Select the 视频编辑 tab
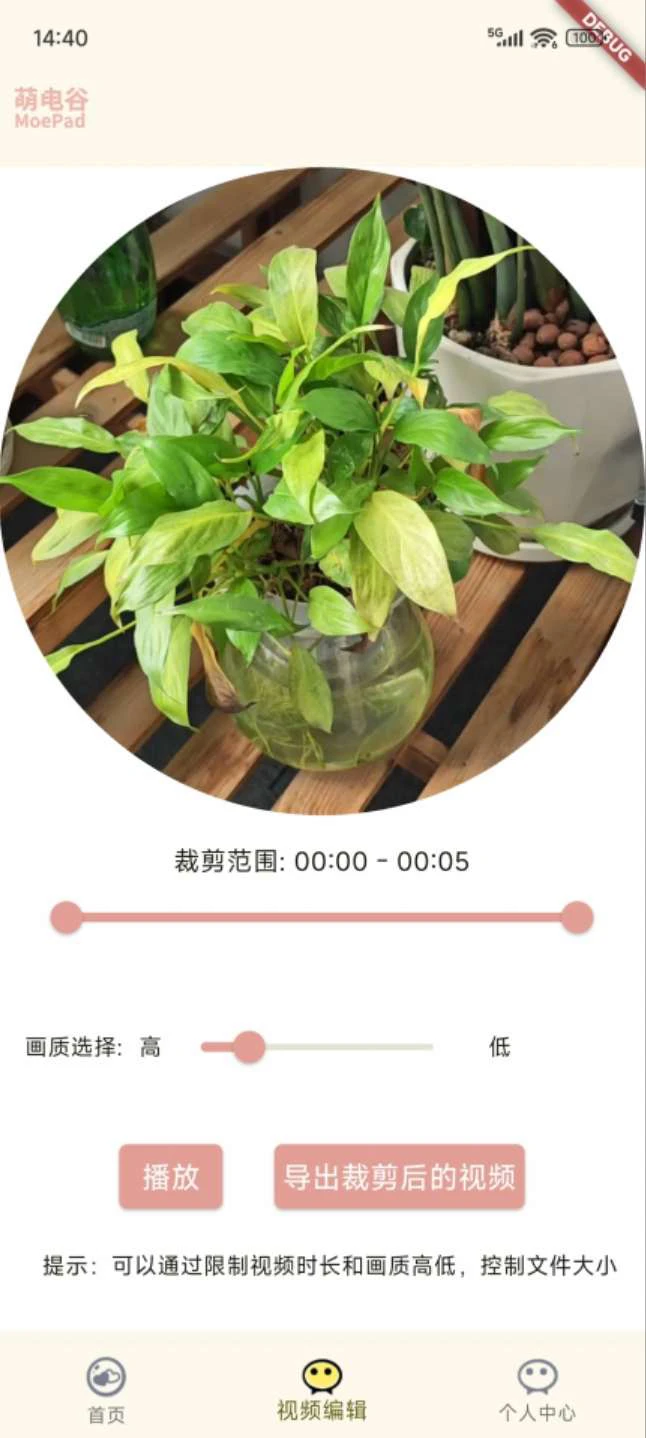This screenshot has width=646, height=1438. point(322,1389)
